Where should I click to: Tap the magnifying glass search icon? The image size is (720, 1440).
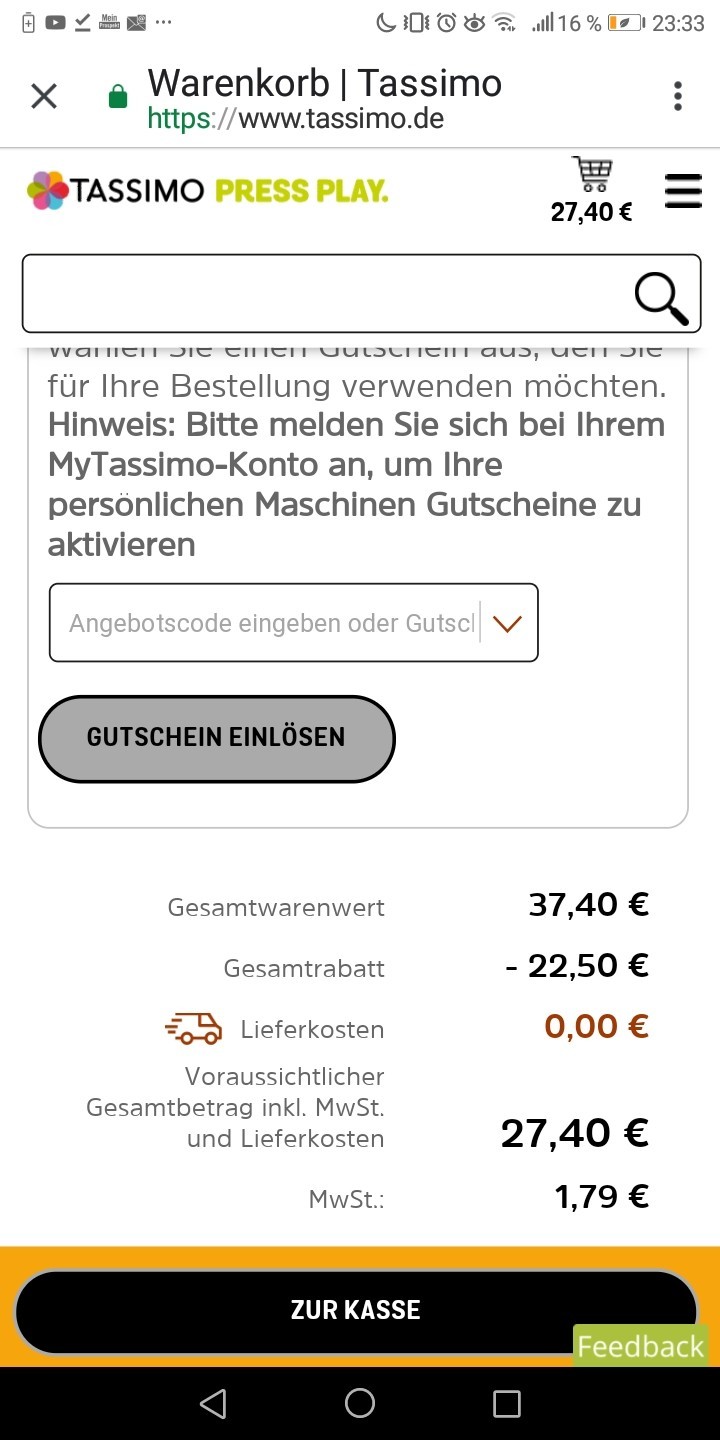[662, 298]
